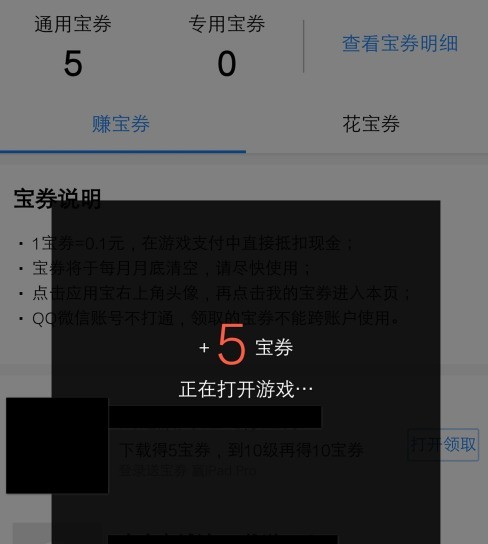Image resolution: width=488 pixels, height=544 pixels.
Task: Open the 查看宝券明细 link
Action: click(400, 44)
